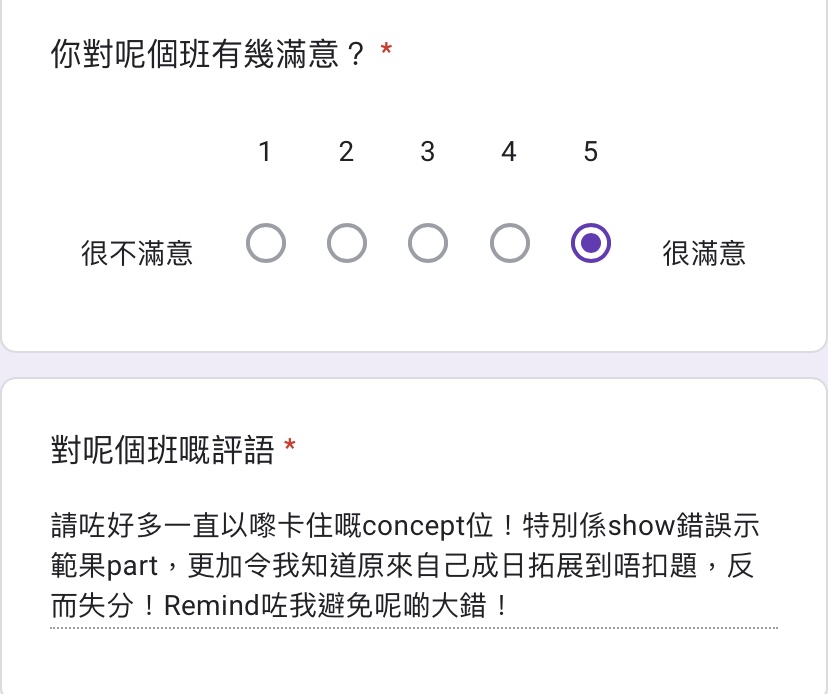828x694 pixels.
Task: Pick rating 3 for class satisfaction
Action: (x=428, y=243)
